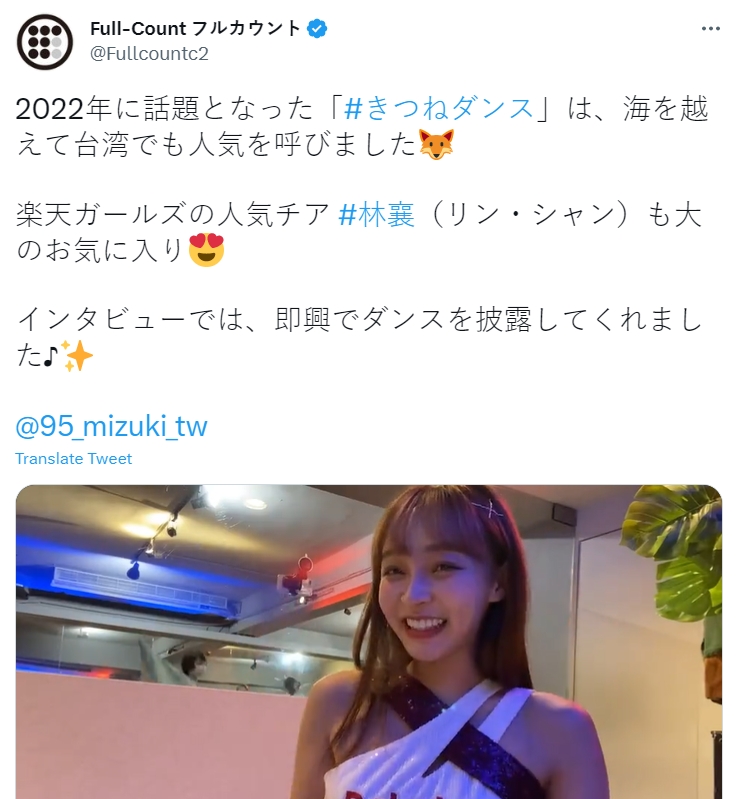Open the #林襄 hashtag
This screenshot has height=799, width=742.
coord(377,215)
